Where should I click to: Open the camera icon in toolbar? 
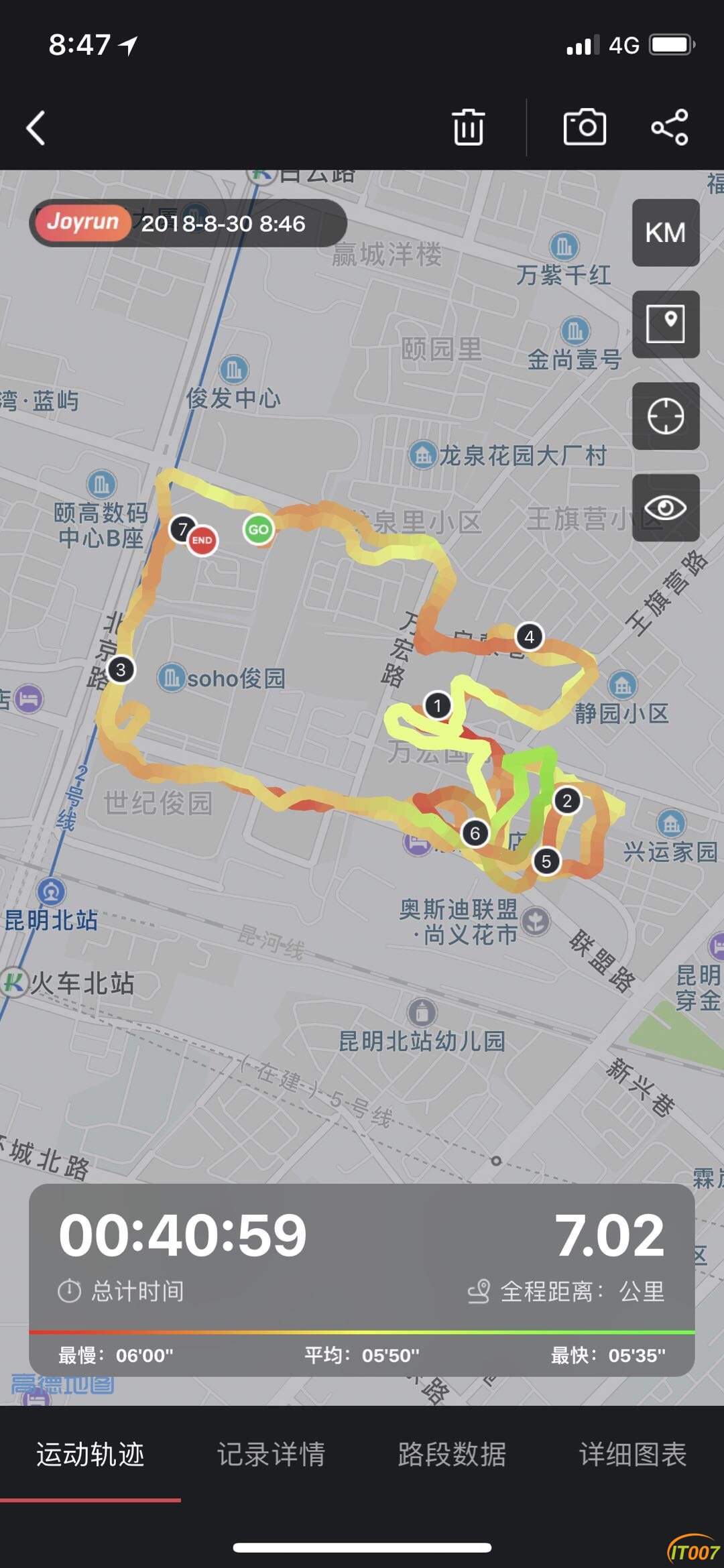point(585,127)
